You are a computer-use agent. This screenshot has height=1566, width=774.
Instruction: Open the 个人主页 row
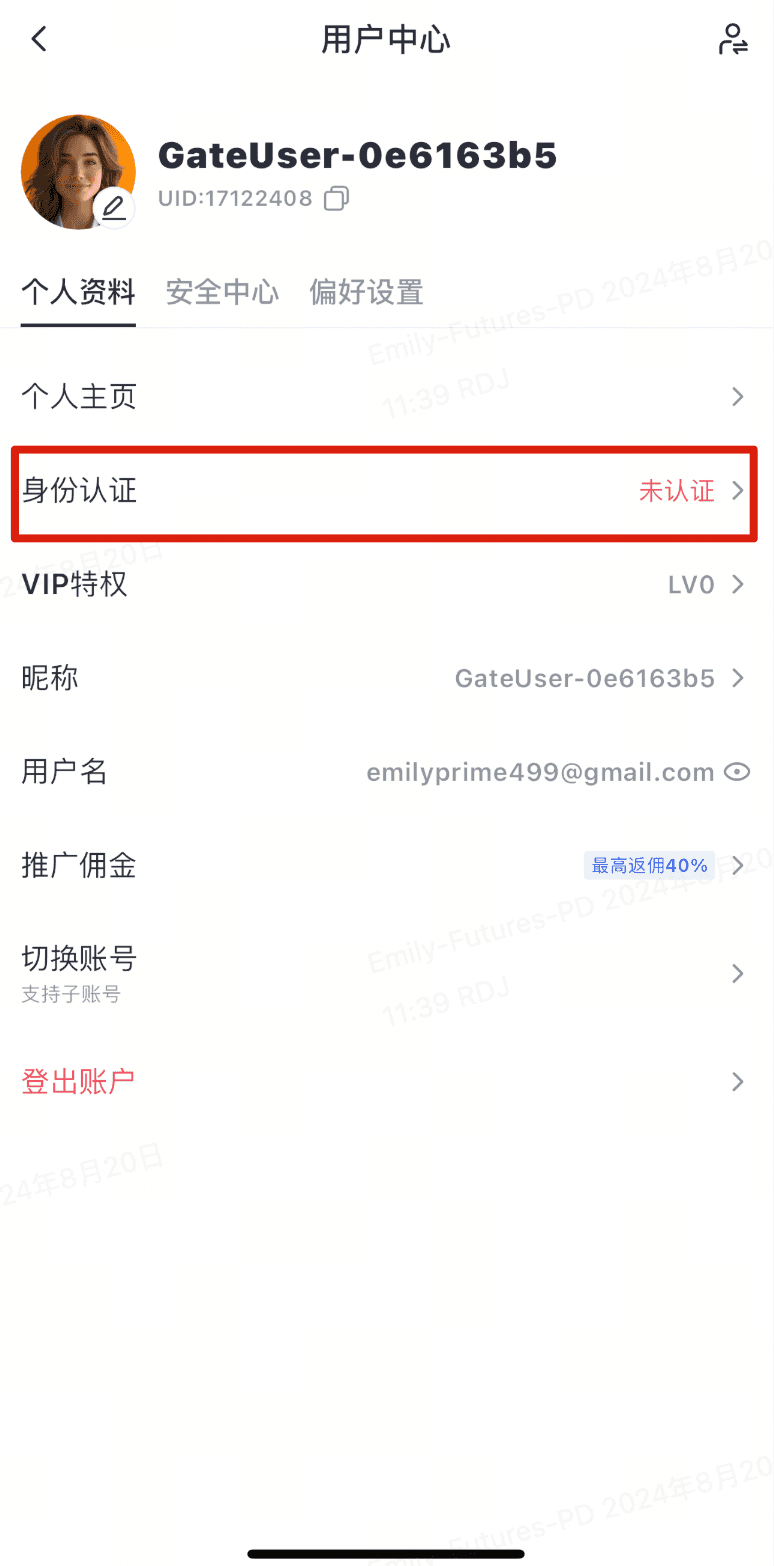[386, 397]
